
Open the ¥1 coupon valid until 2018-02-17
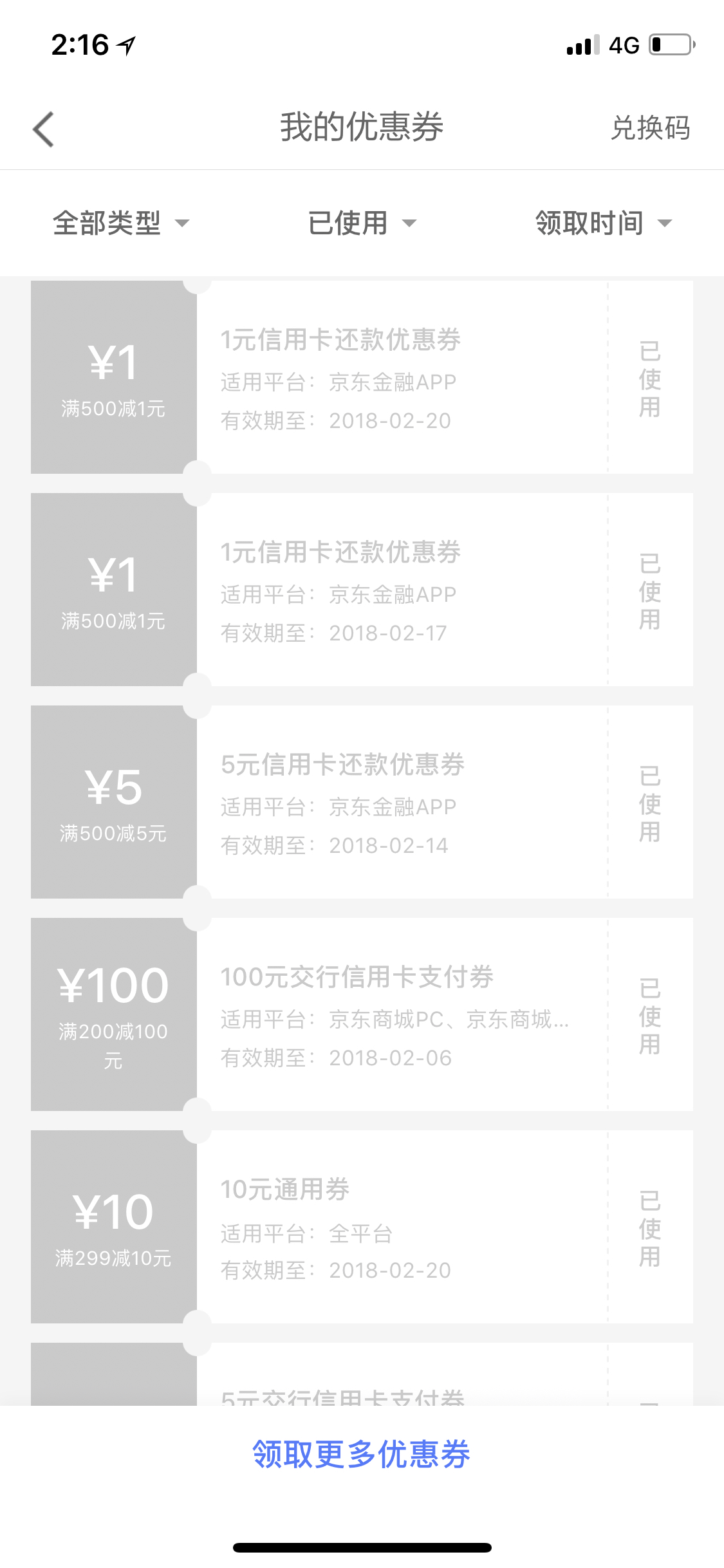[362, 590]
